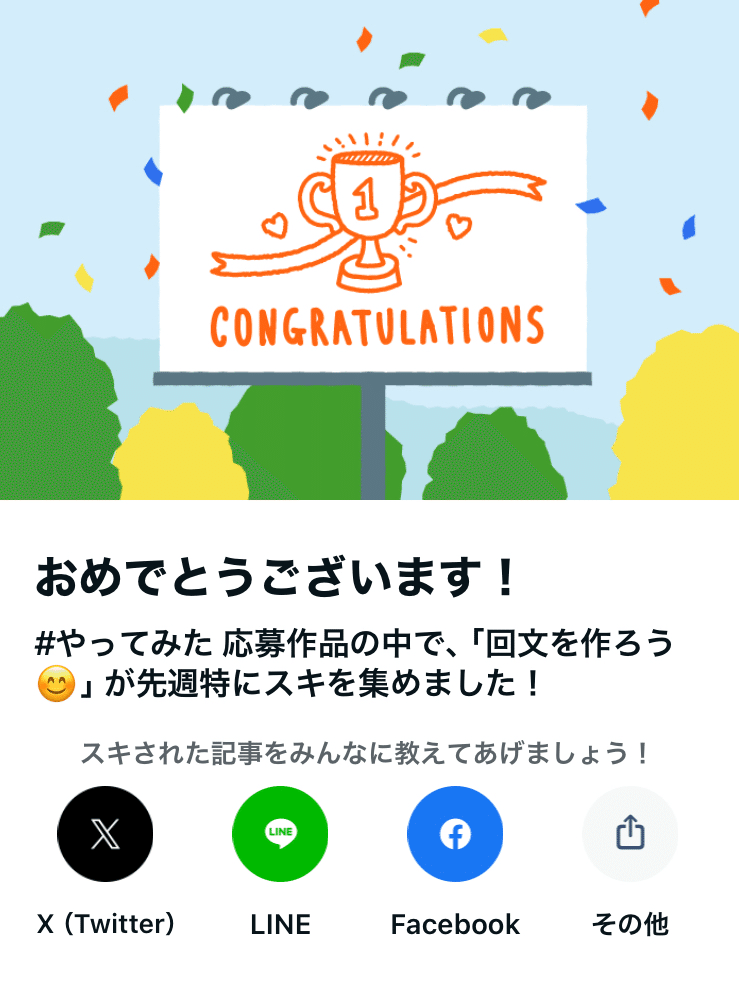Share the award on X (Twitter)
The image size is (739, 994).
(x=105, y=833)
